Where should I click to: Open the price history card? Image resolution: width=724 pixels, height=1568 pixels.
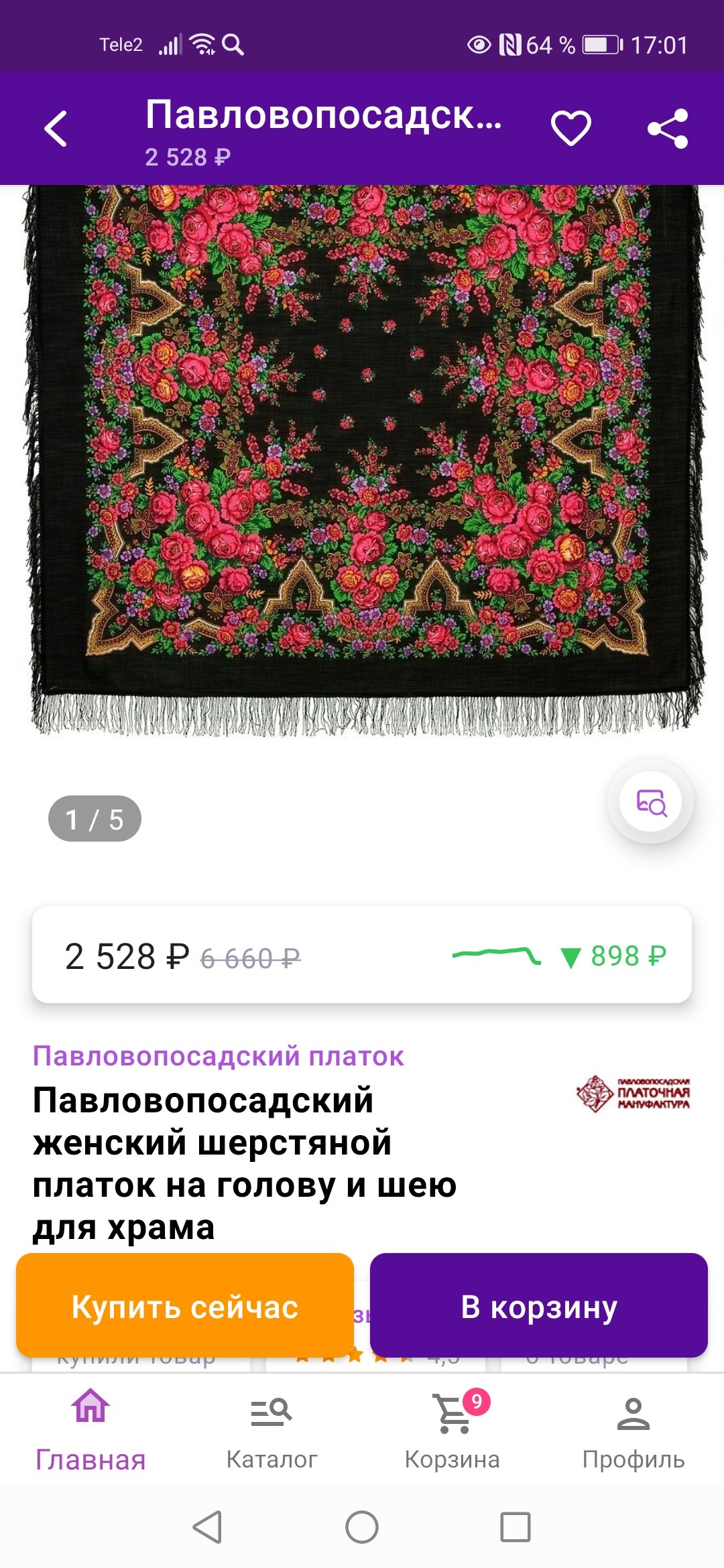coord(362,956)
